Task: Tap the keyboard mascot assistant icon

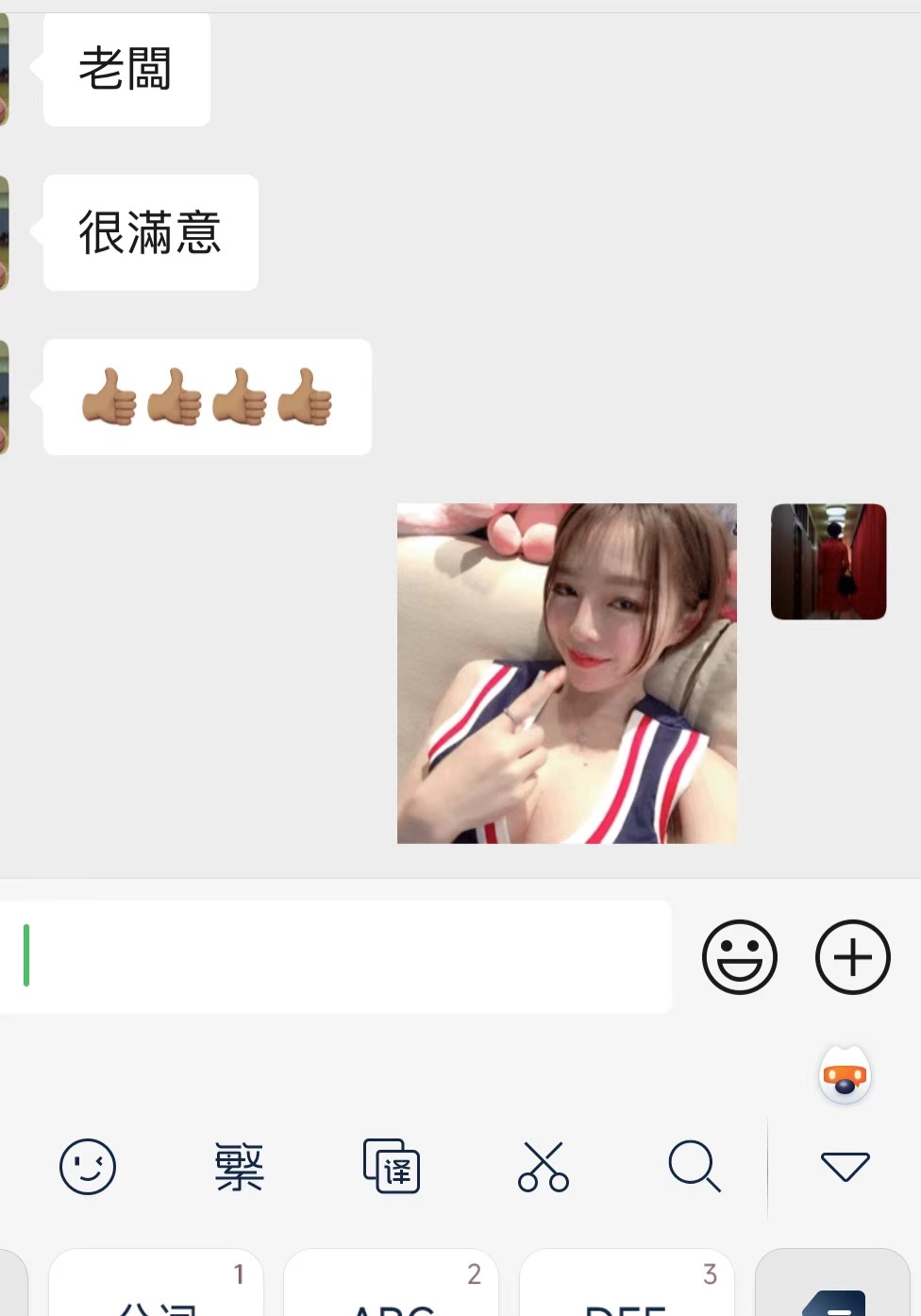Action: [845, 1076]
